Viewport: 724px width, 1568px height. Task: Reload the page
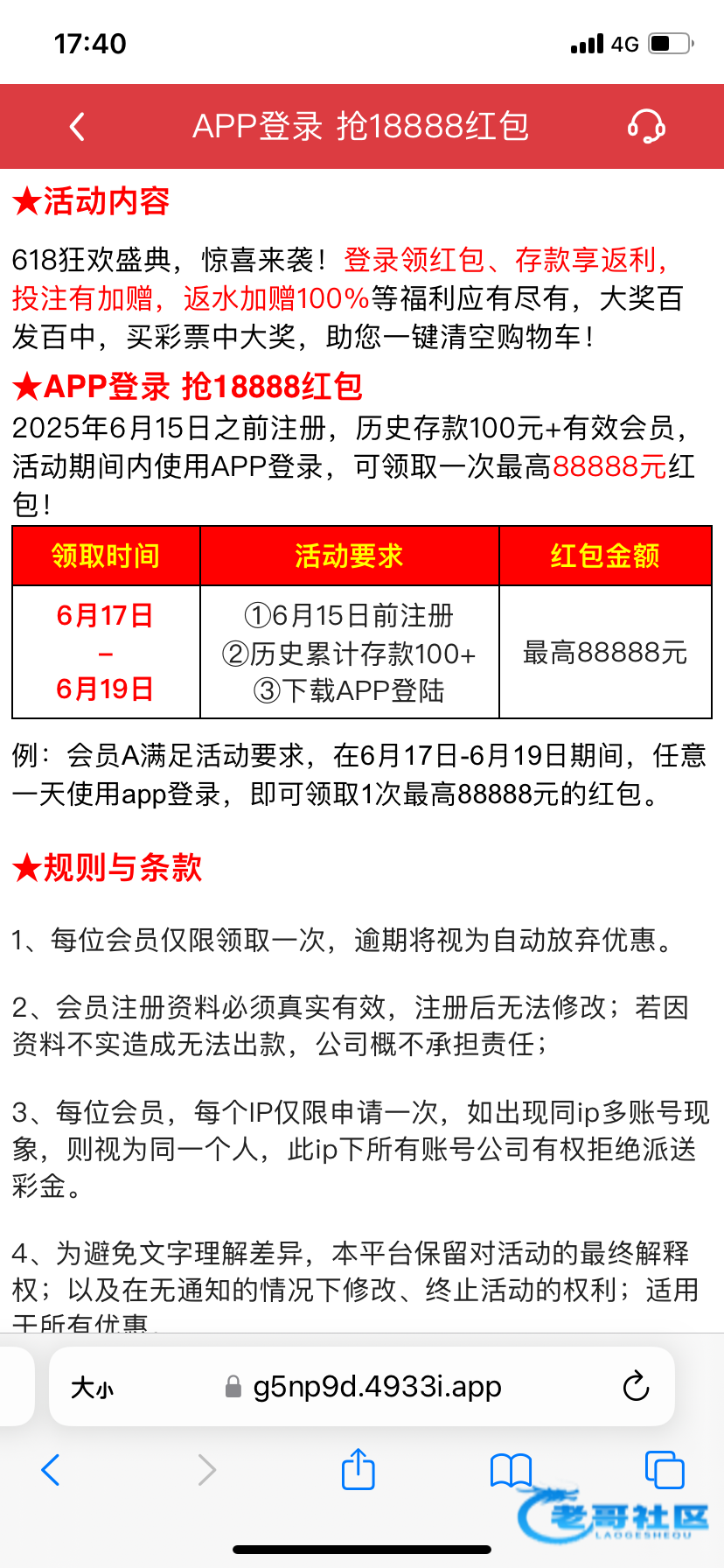point(636,1387)
